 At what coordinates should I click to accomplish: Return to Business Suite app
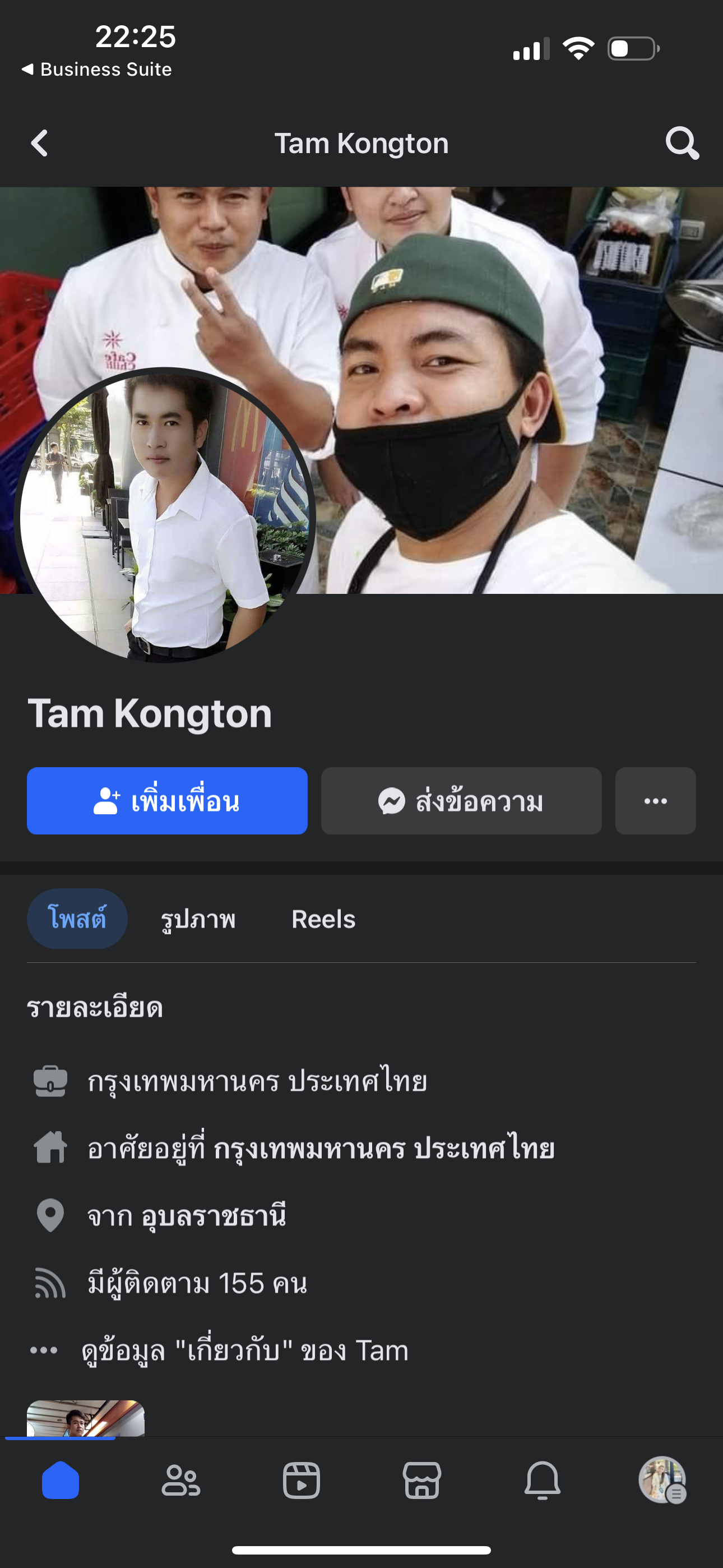click(x=98, y=70)
